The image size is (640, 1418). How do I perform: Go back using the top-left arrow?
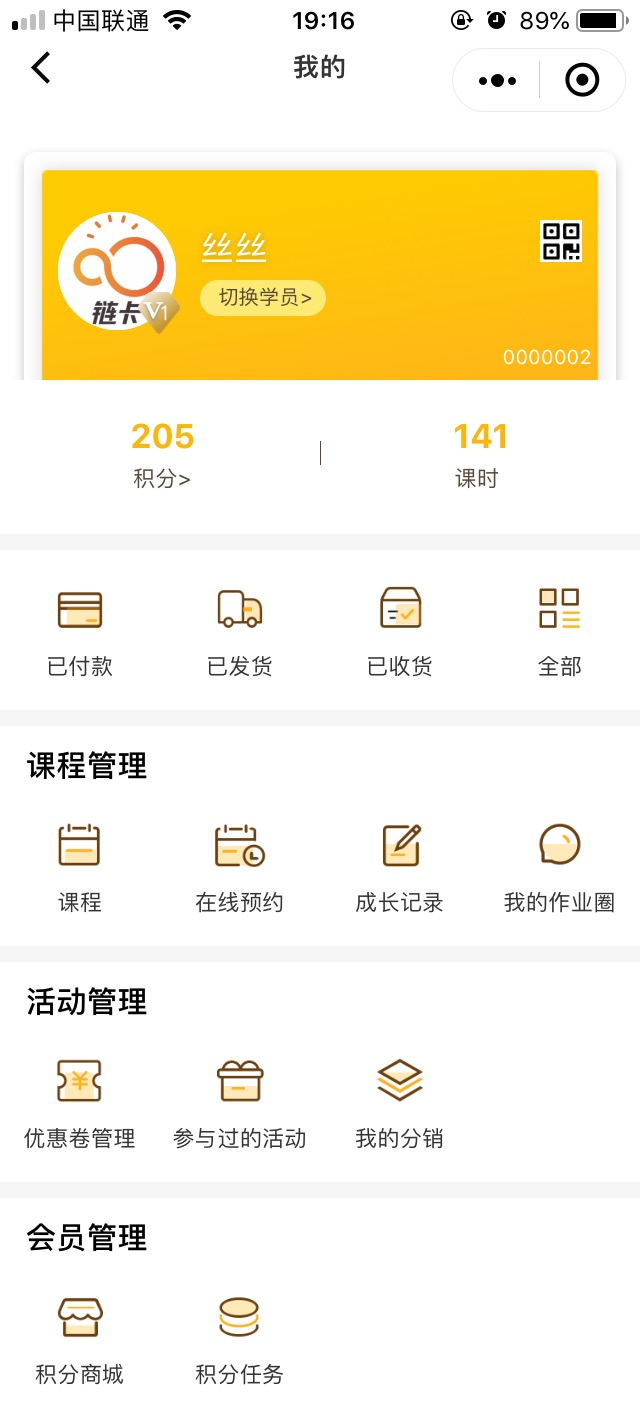pyautogui.click(x=41, y=68)
